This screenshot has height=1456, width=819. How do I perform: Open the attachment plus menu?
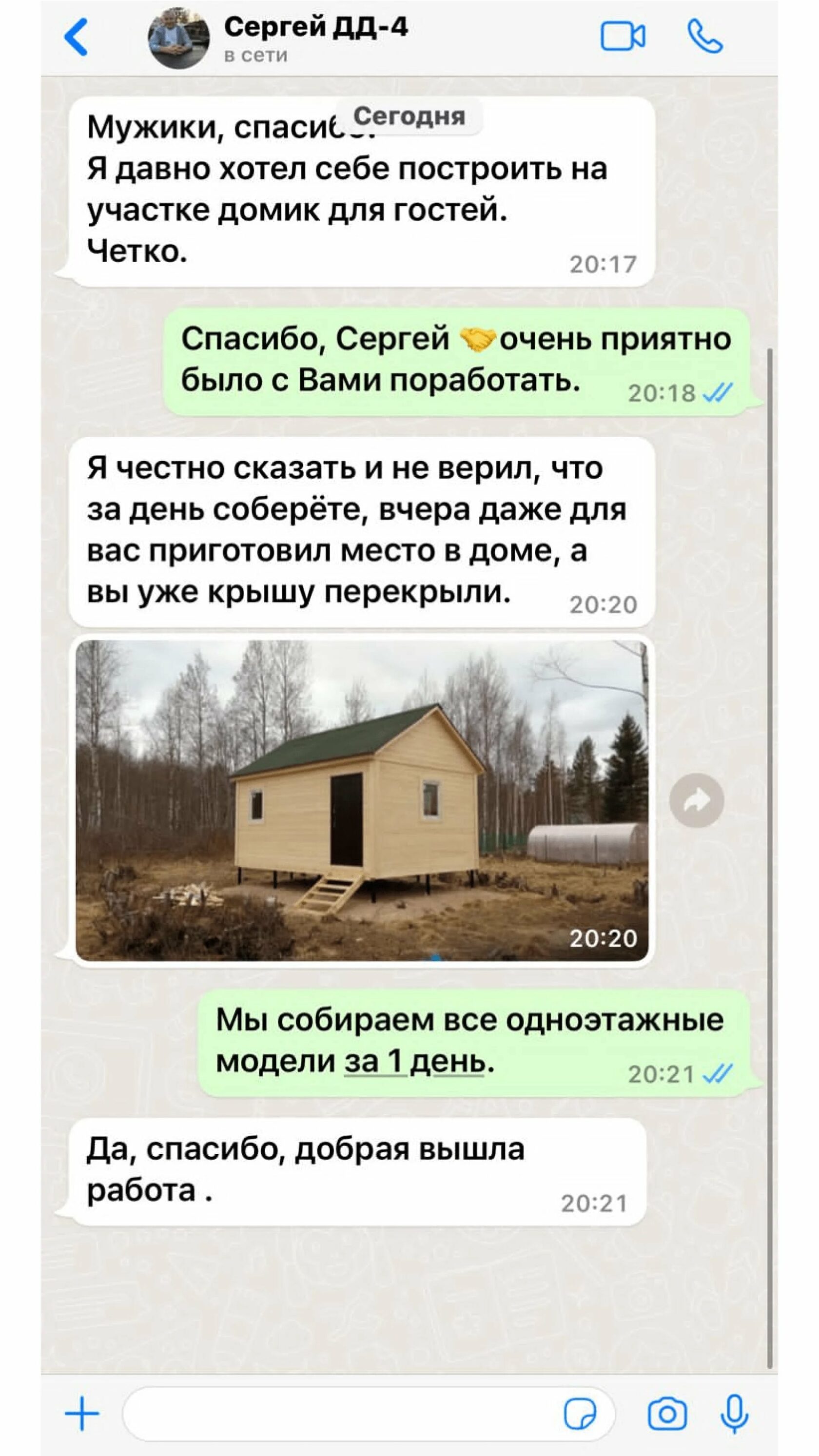tap(82, 1413)
